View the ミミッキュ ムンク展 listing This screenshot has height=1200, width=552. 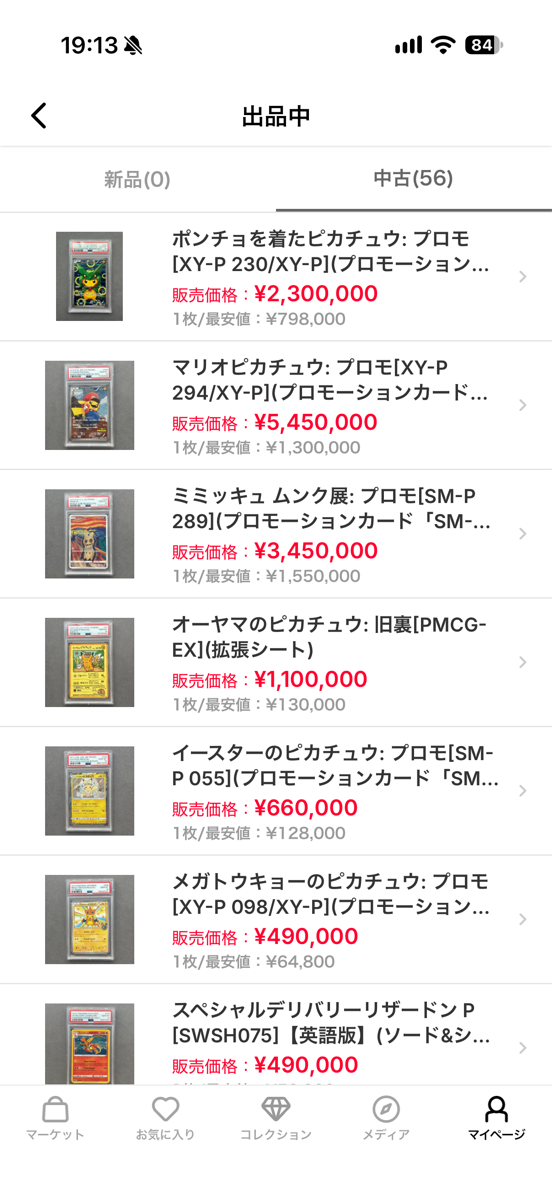click(x=276, y=534)
